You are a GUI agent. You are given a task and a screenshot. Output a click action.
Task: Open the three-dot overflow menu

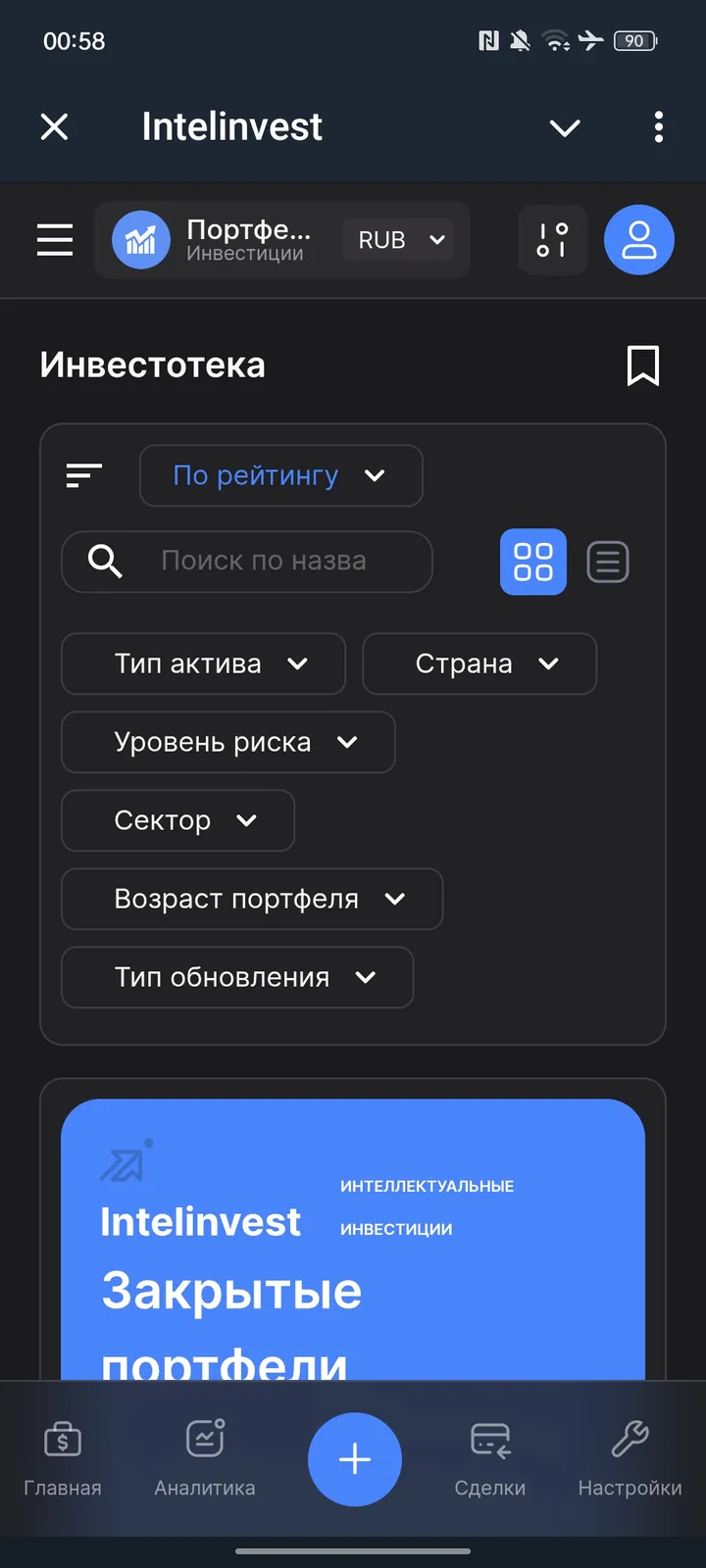658,126
